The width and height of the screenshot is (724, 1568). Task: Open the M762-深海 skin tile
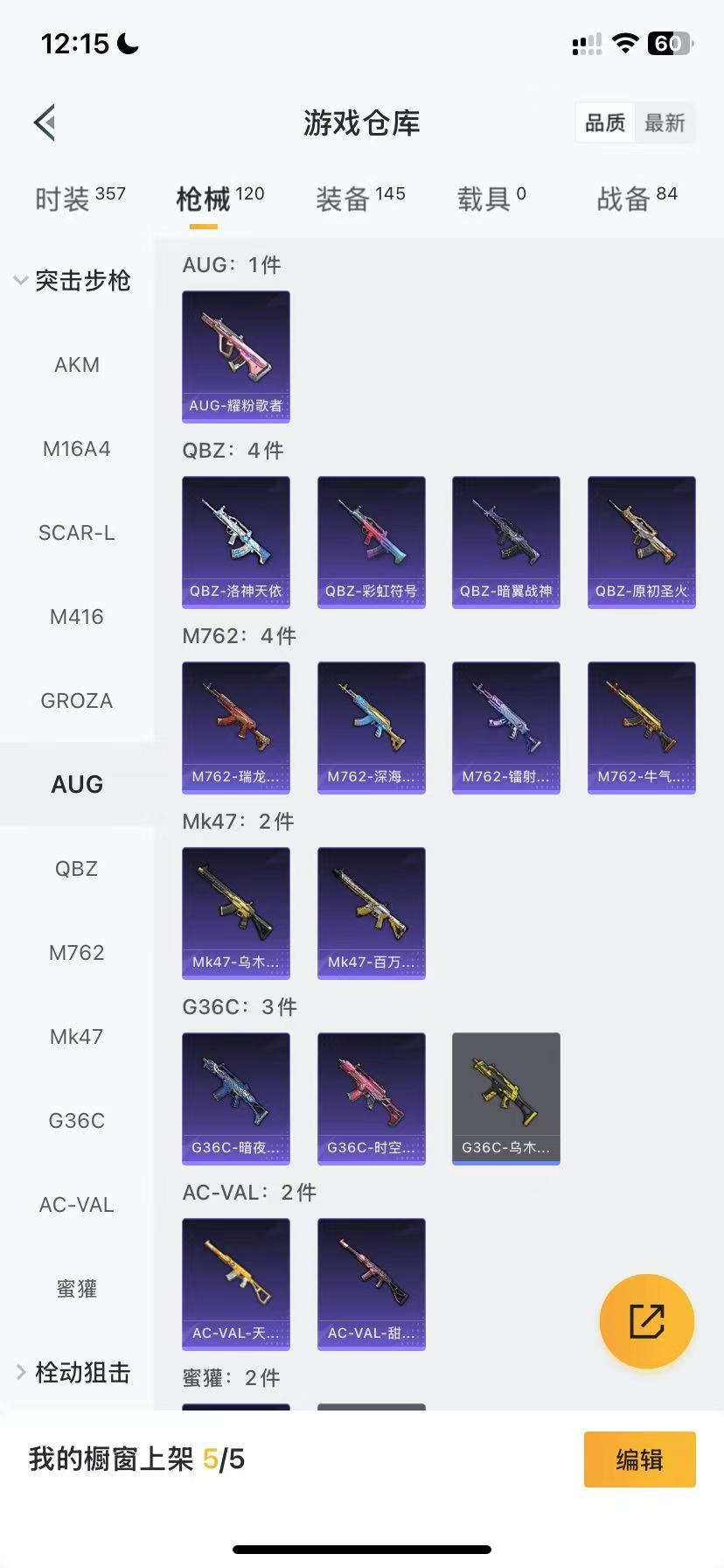click(x=371, y=727)
